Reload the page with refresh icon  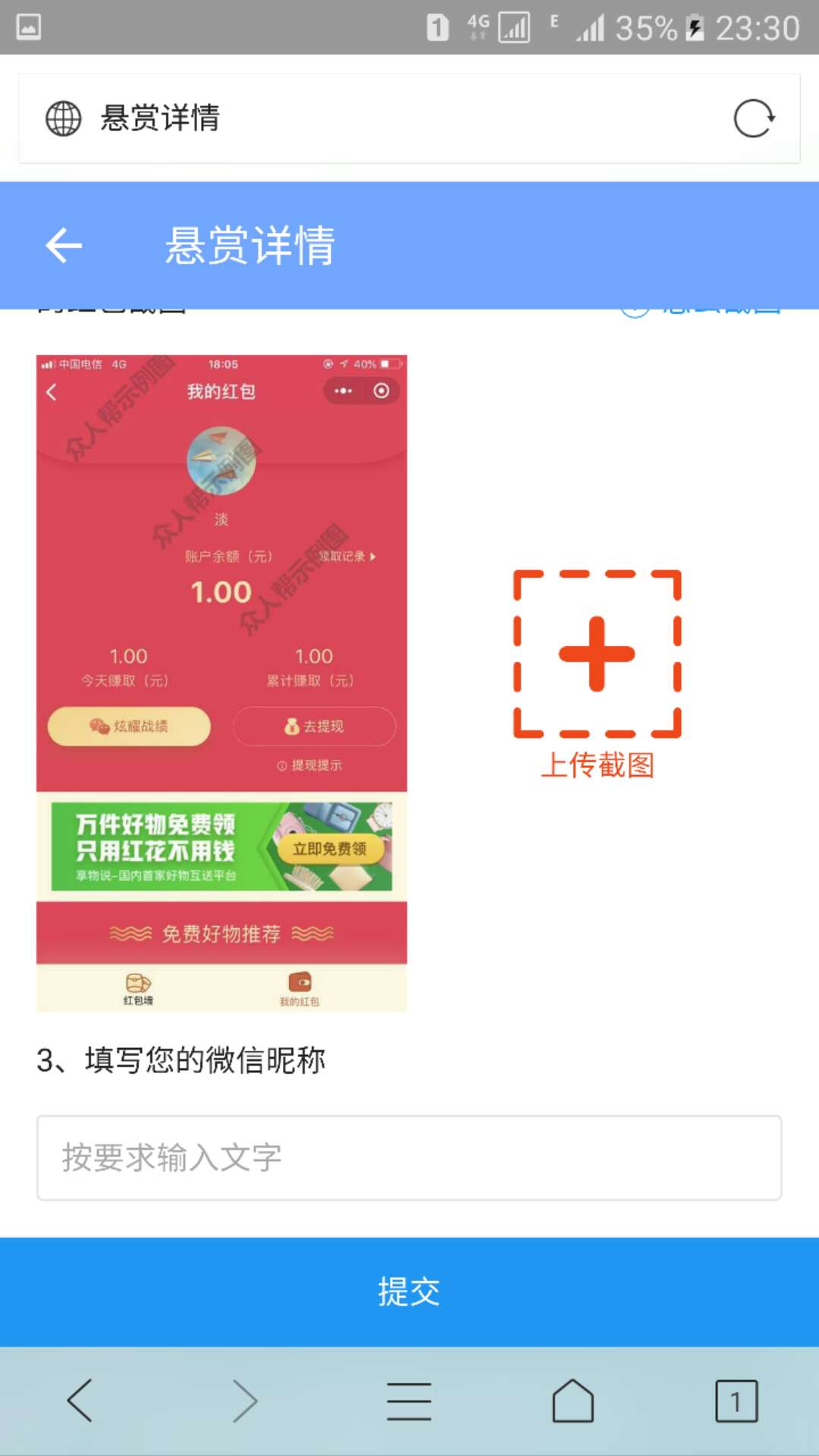coord(754,118)
